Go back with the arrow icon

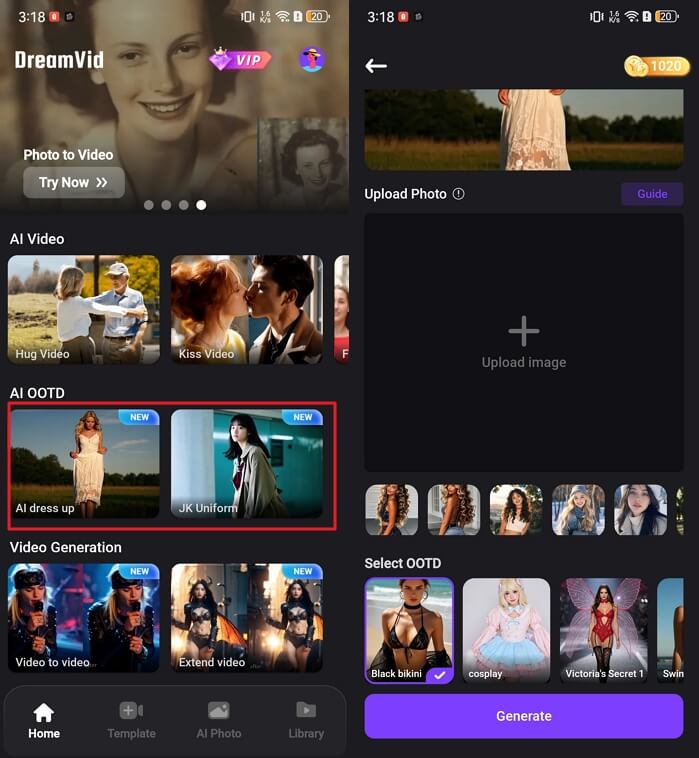pos(376,66)
